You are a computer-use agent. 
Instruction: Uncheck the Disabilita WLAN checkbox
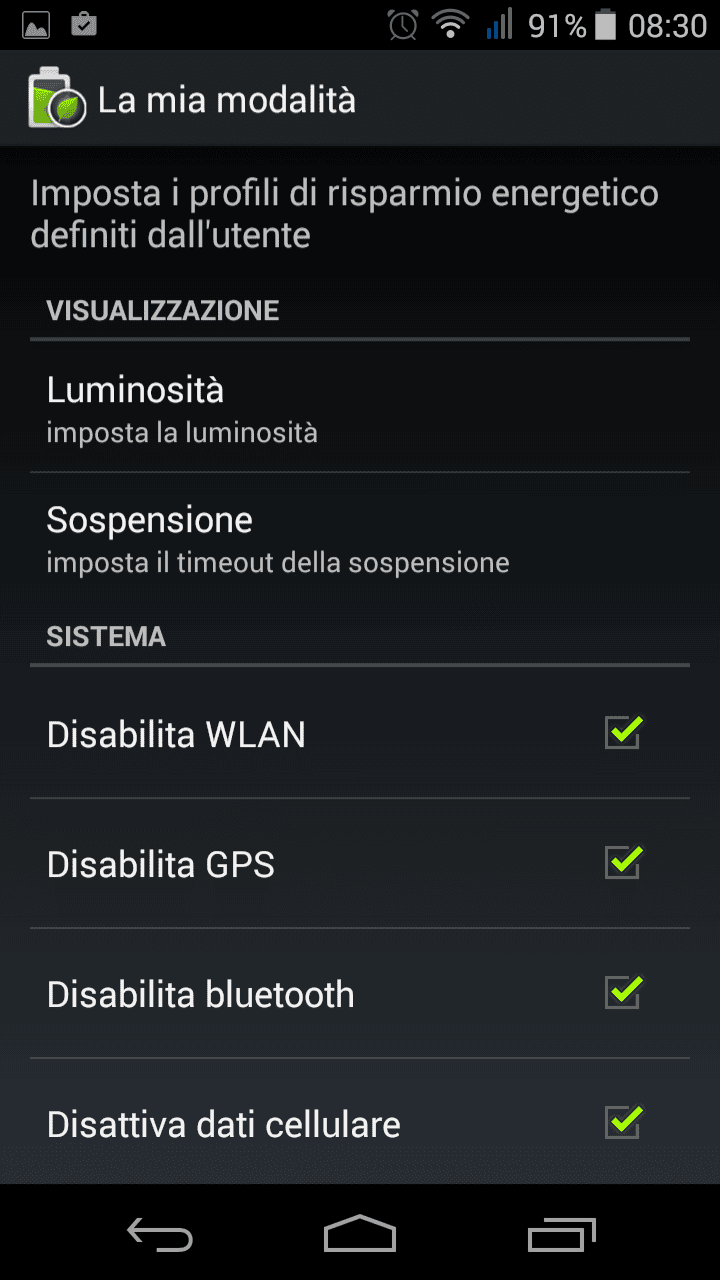point(623,733)
